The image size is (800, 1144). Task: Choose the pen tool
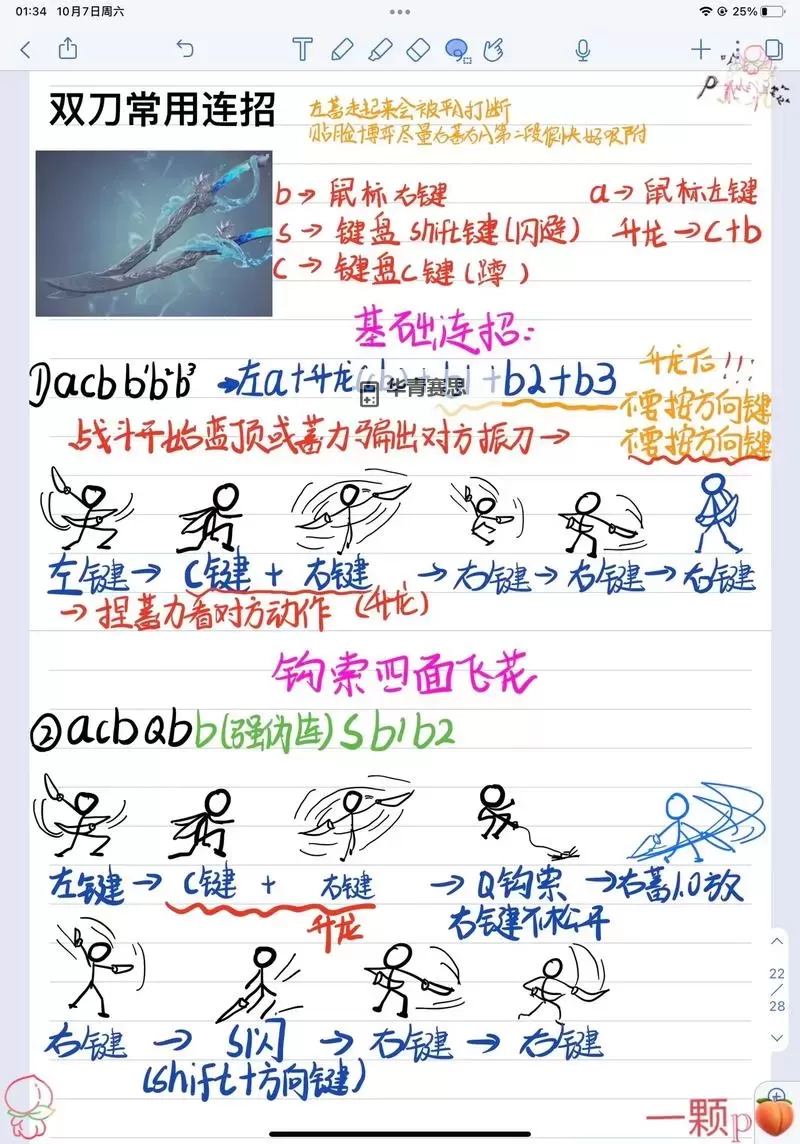pos(342,48)
